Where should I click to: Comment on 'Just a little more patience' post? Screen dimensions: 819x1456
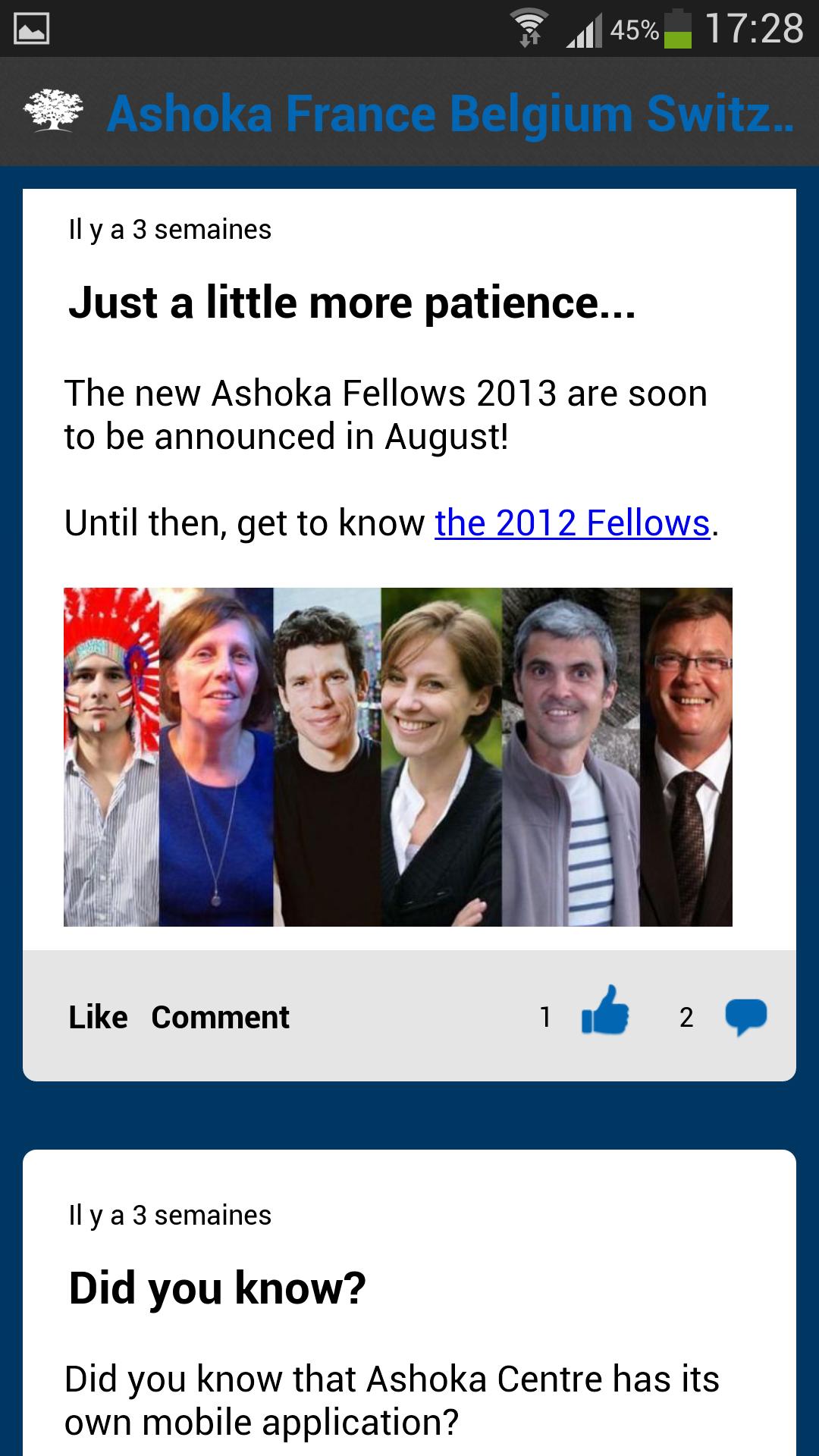click(220, 1017)
